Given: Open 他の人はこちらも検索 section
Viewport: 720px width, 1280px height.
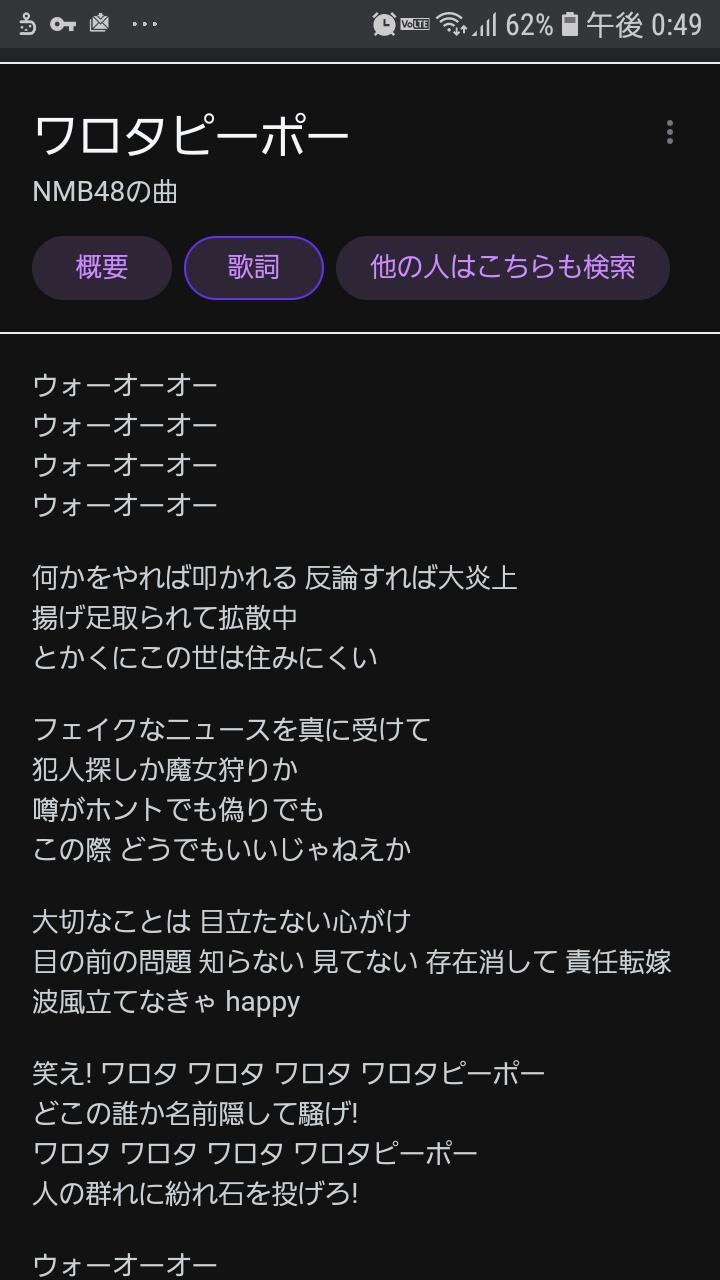Looking at the screenshot, I should 502,268.
